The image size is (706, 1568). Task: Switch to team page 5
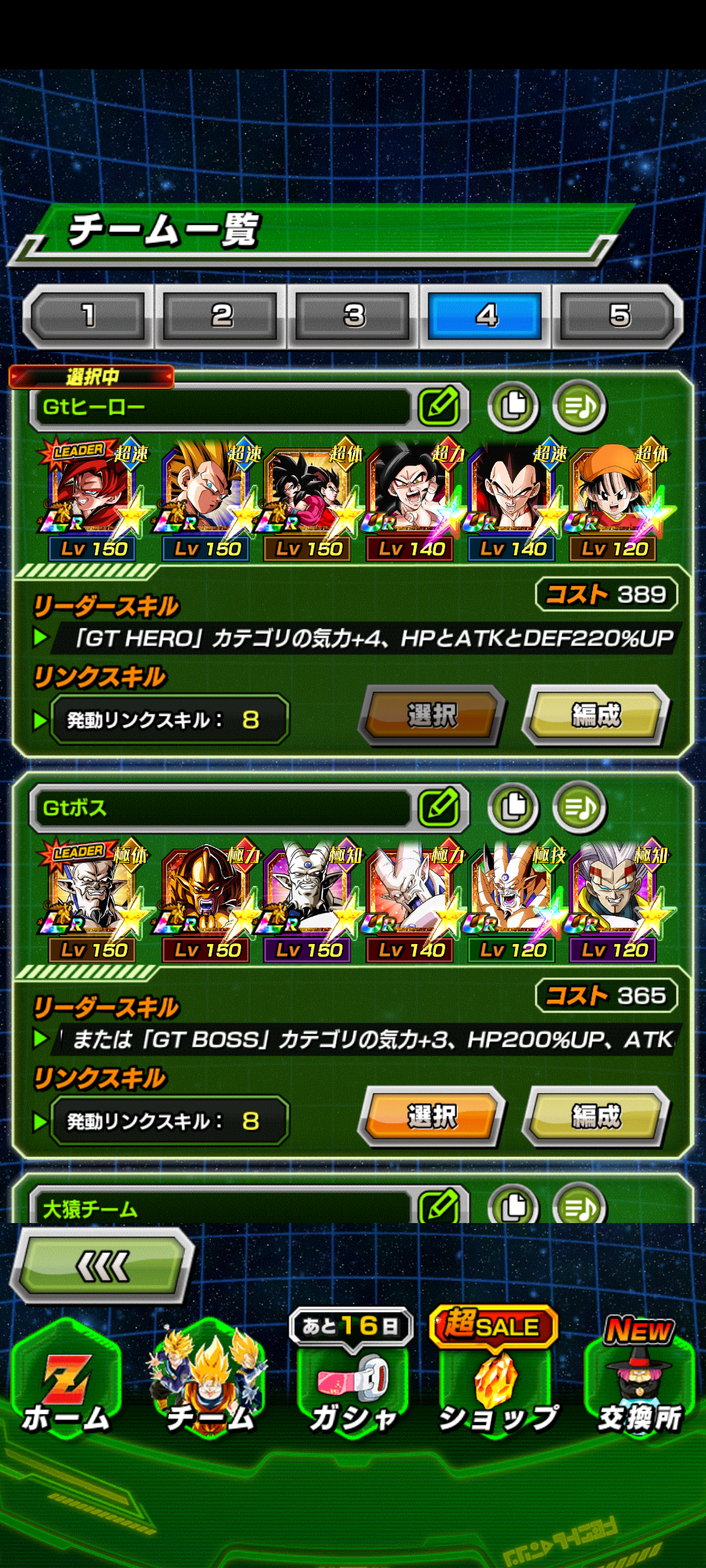619,316
